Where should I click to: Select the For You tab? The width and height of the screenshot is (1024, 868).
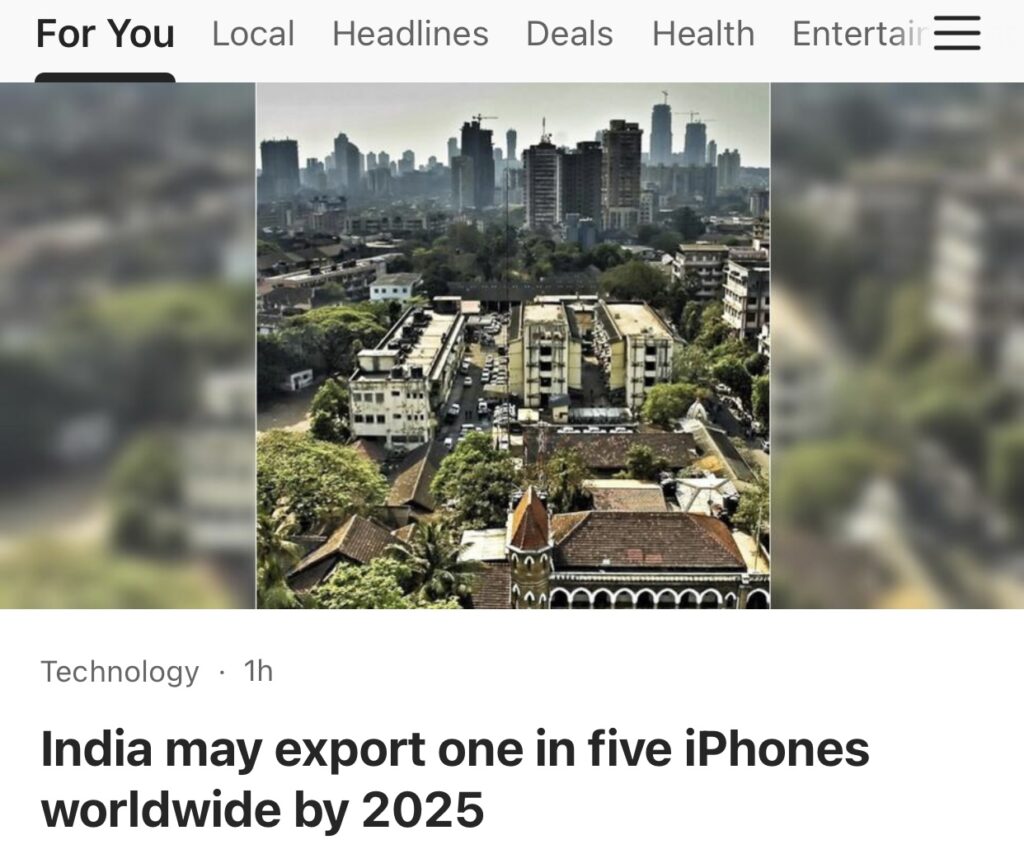(105, 34)
